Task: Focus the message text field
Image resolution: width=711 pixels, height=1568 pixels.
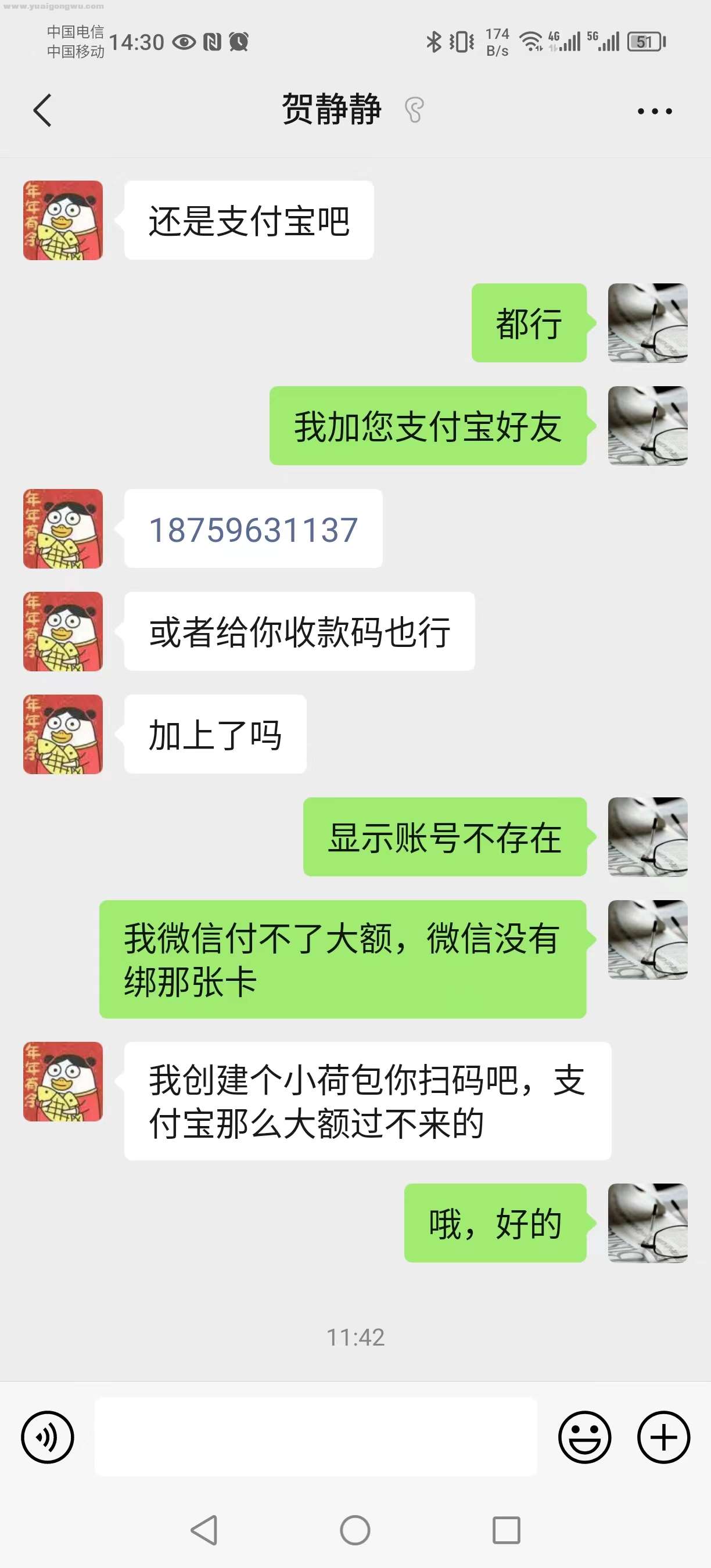Action: coord(315,1437)
